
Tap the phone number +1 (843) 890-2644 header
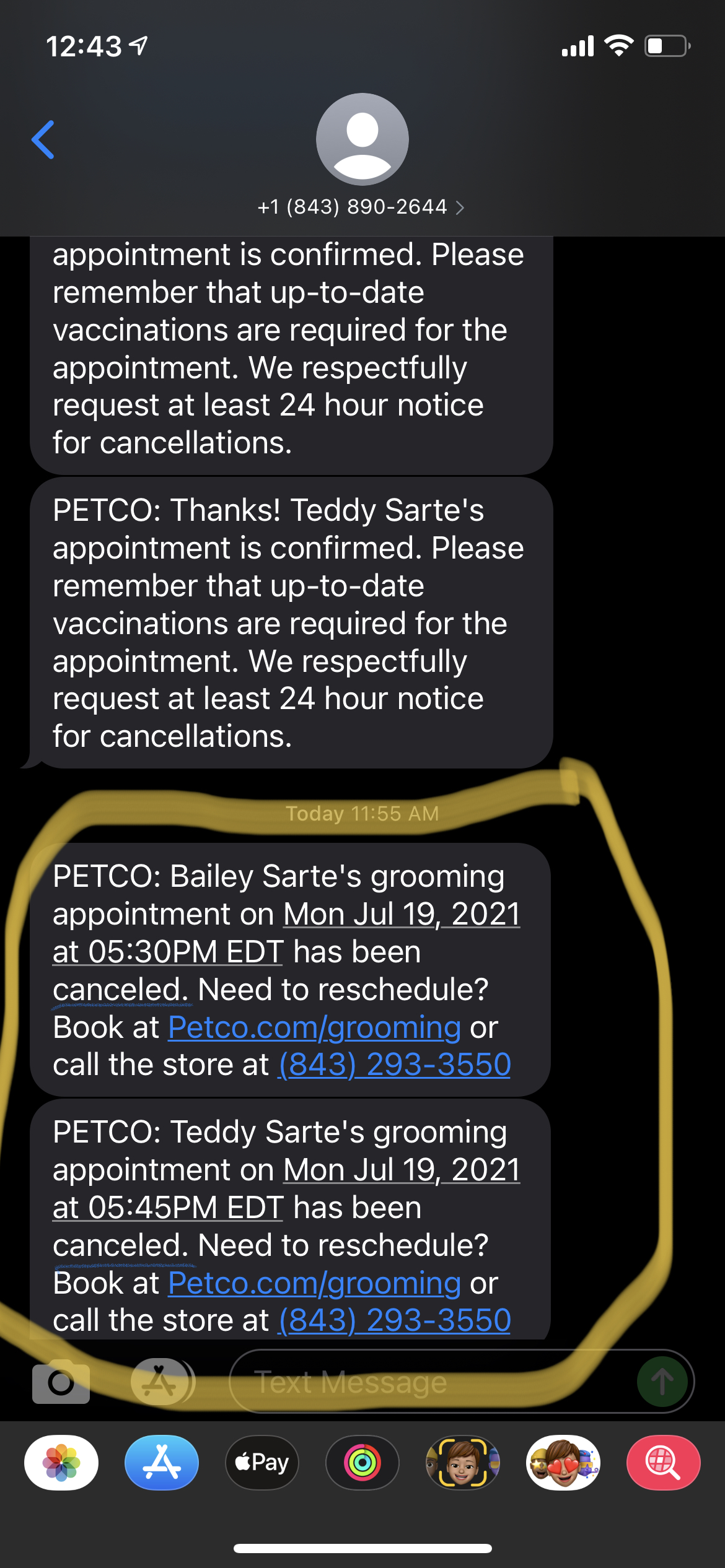point(351,207)
